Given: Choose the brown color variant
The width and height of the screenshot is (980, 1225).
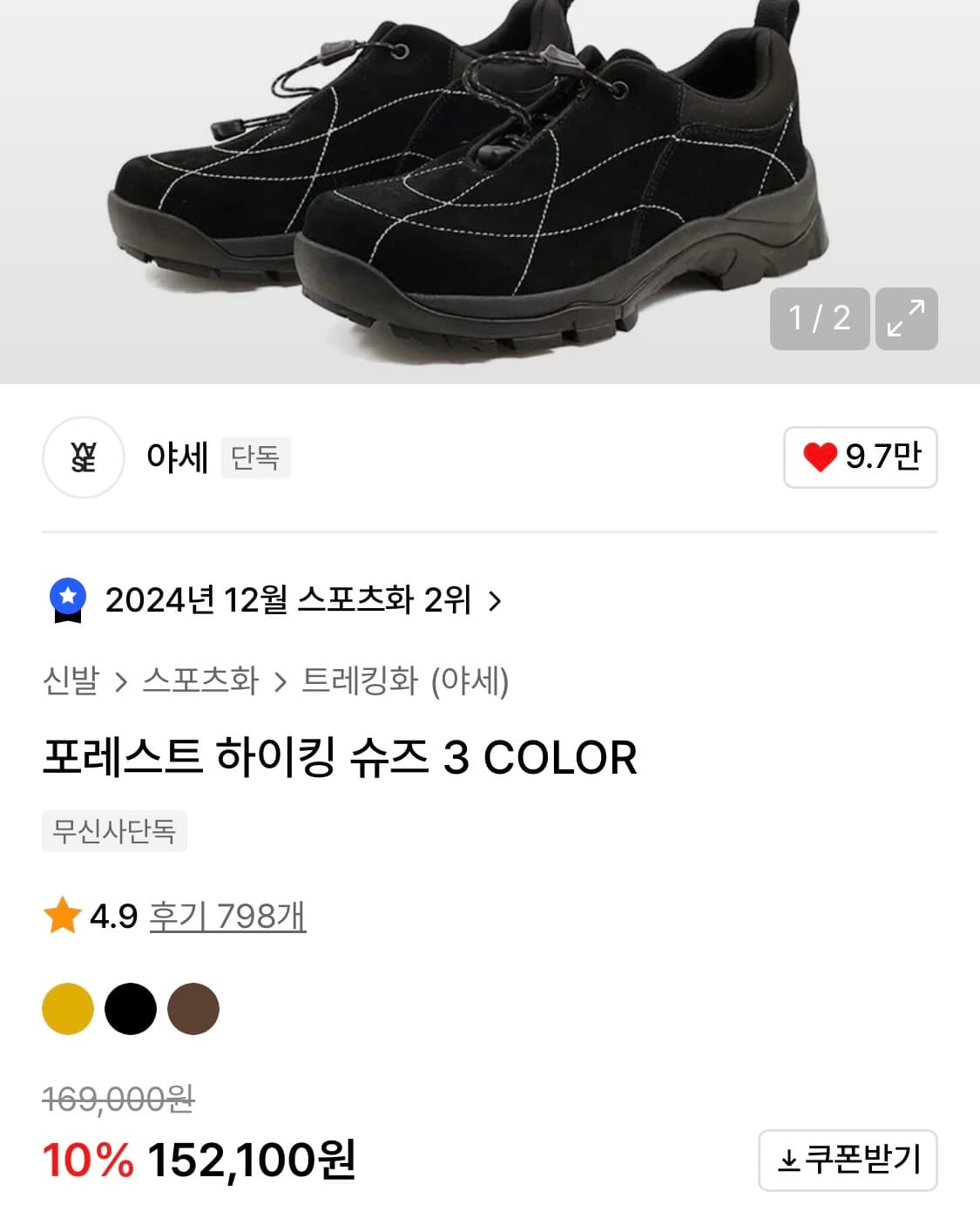Looking at the screenshot, I should pyautogui.click(x=195, y=1008).
